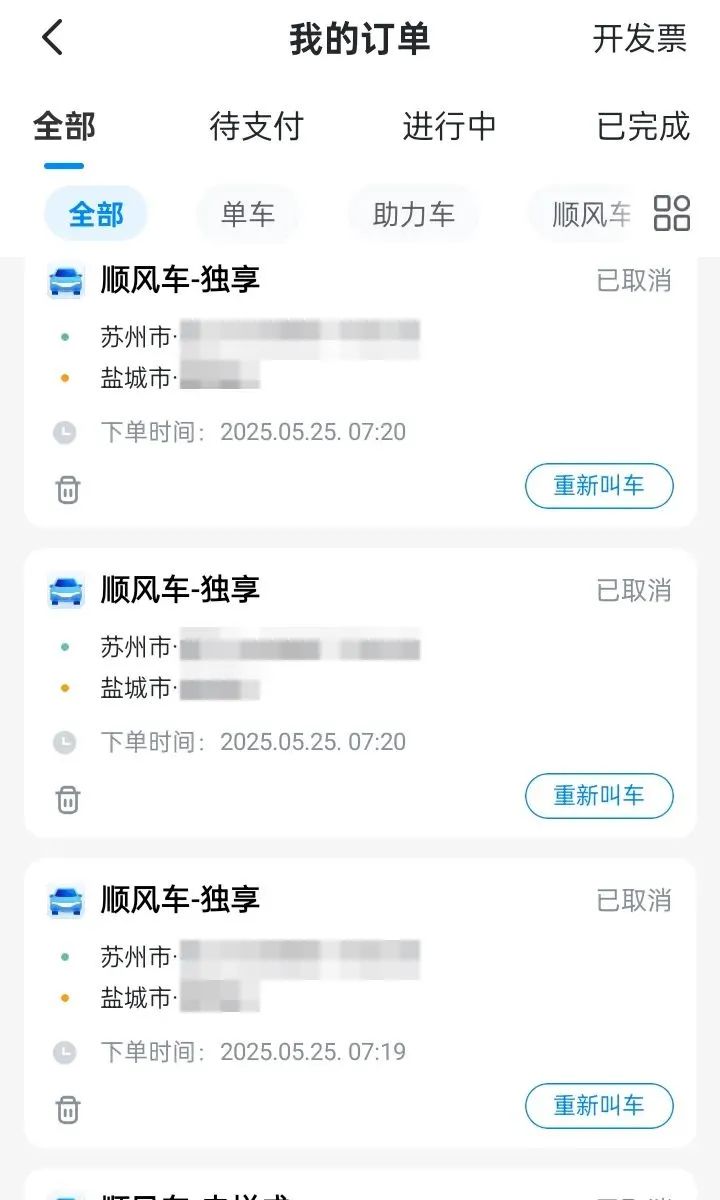
Task: Delete the order placed at 07:19
Action: coord(67,1110)
